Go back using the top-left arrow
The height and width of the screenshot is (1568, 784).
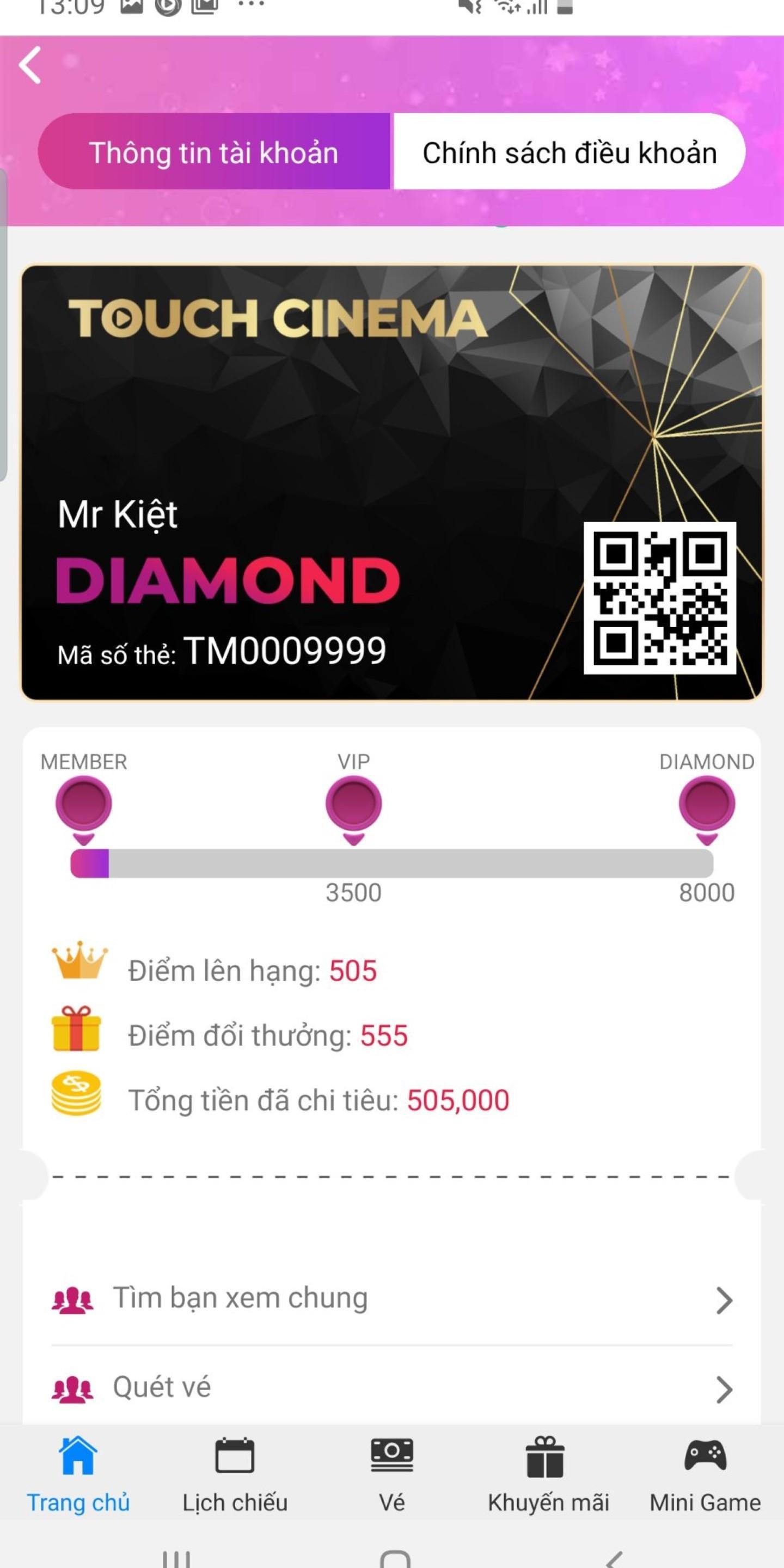click(x=30, y=65)
